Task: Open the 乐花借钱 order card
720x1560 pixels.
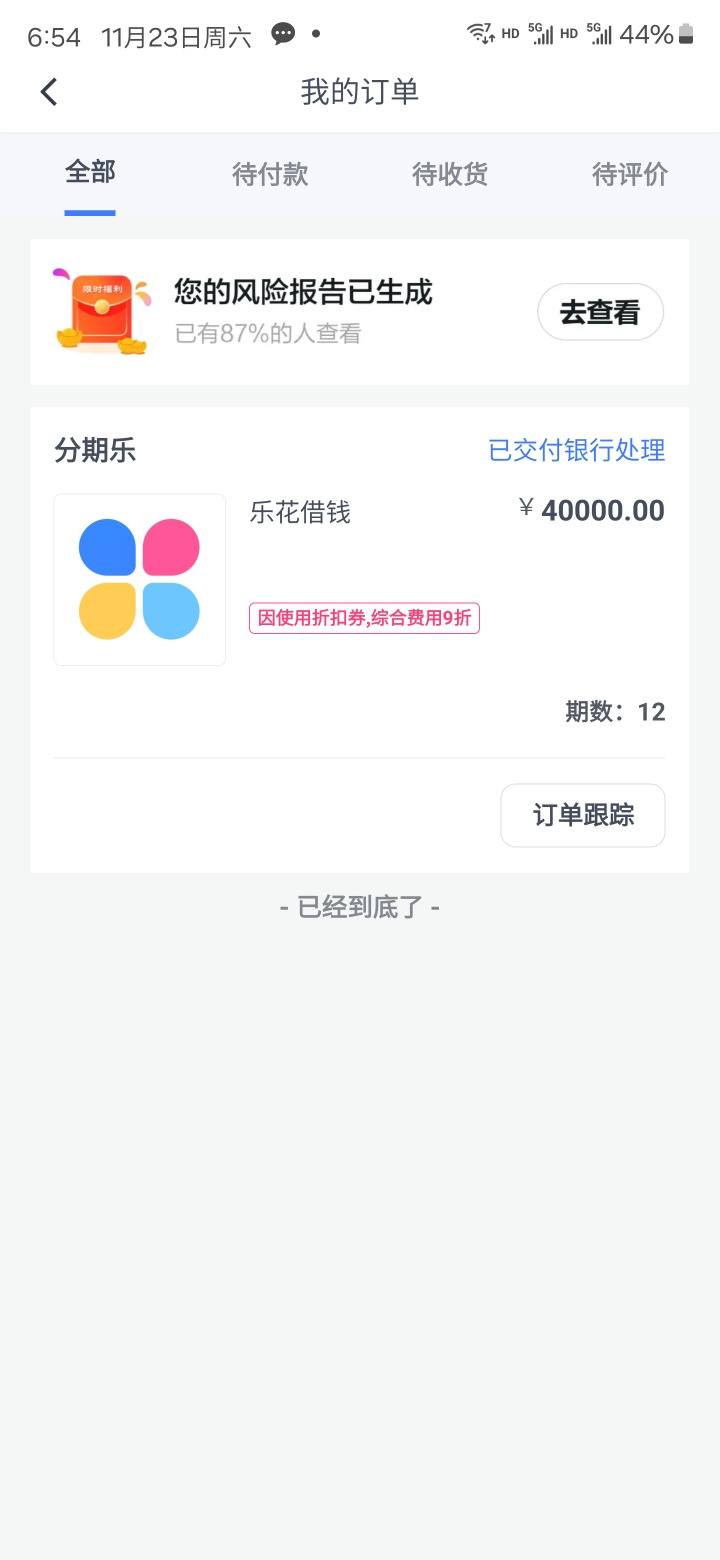Action: click(359, 580)
